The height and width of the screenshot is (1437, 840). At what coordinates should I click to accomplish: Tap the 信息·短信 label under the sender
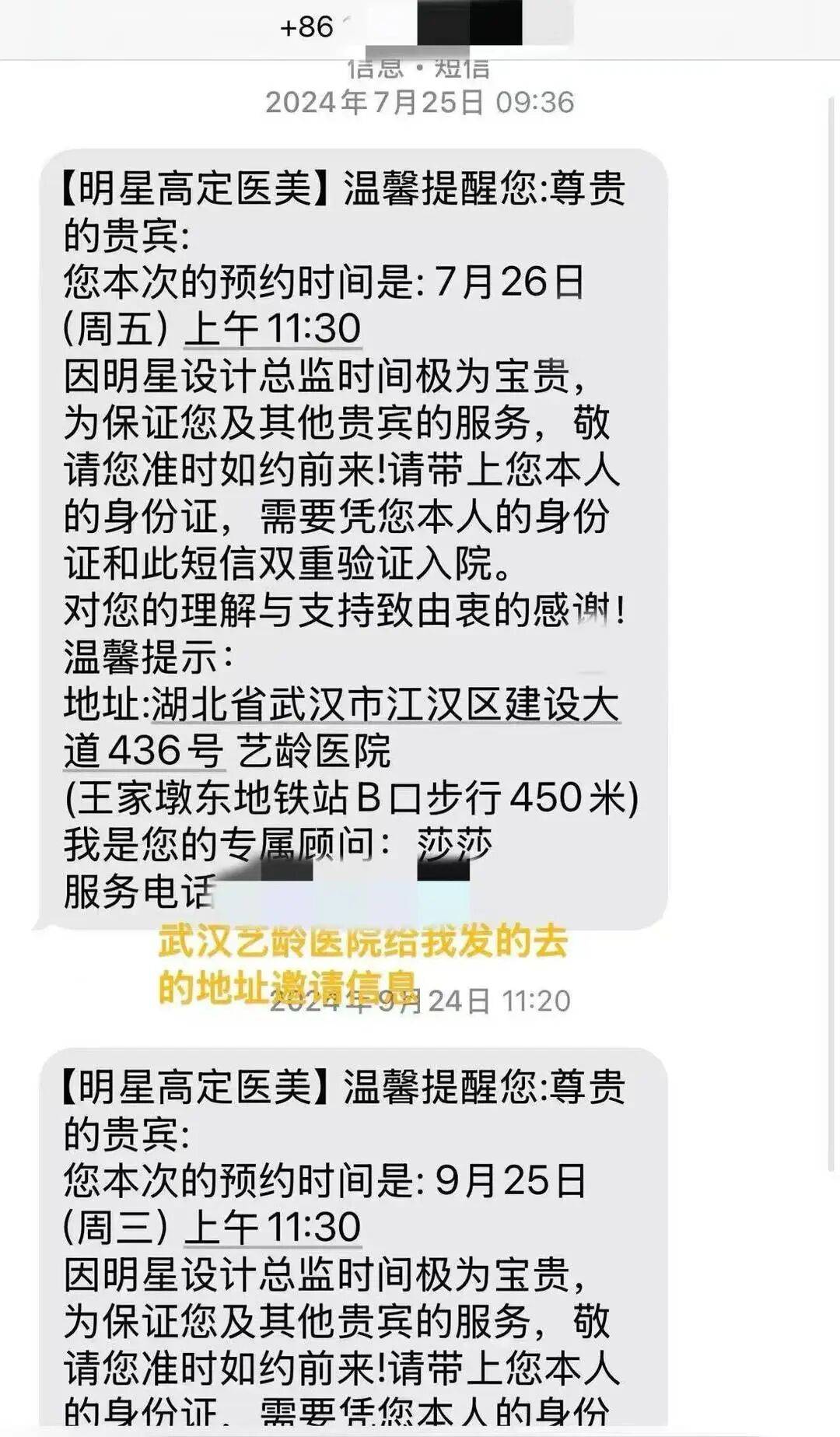420,70
